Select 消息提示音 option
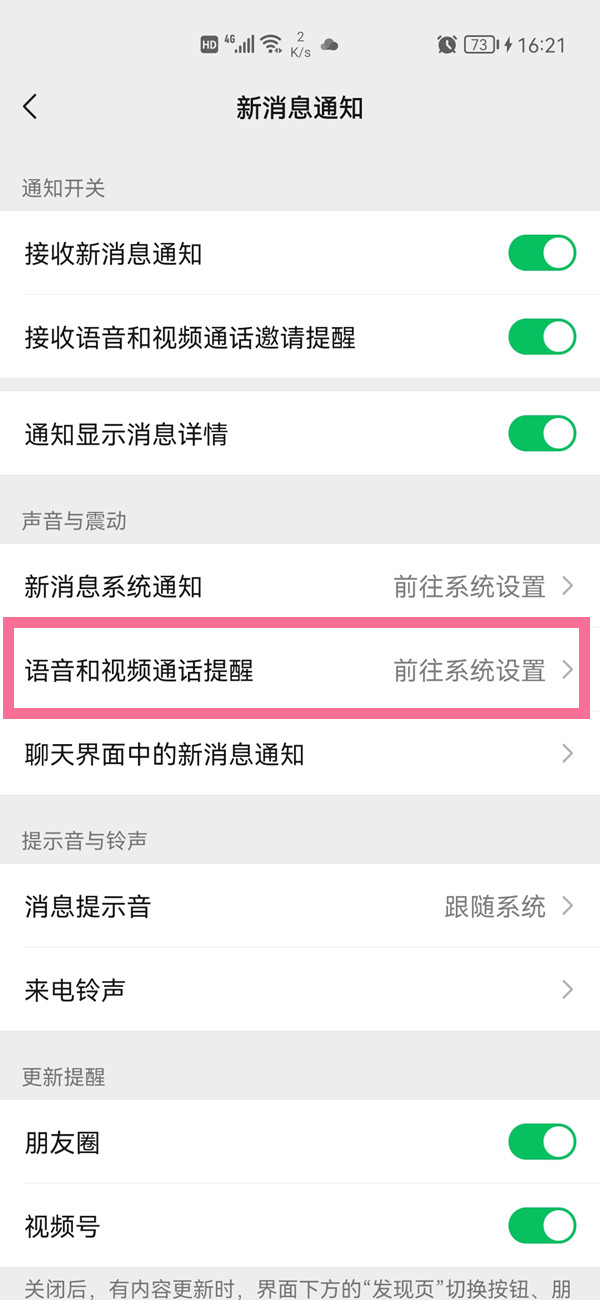Viewport: 600px width, 1300px height. (x=300, y=906)
